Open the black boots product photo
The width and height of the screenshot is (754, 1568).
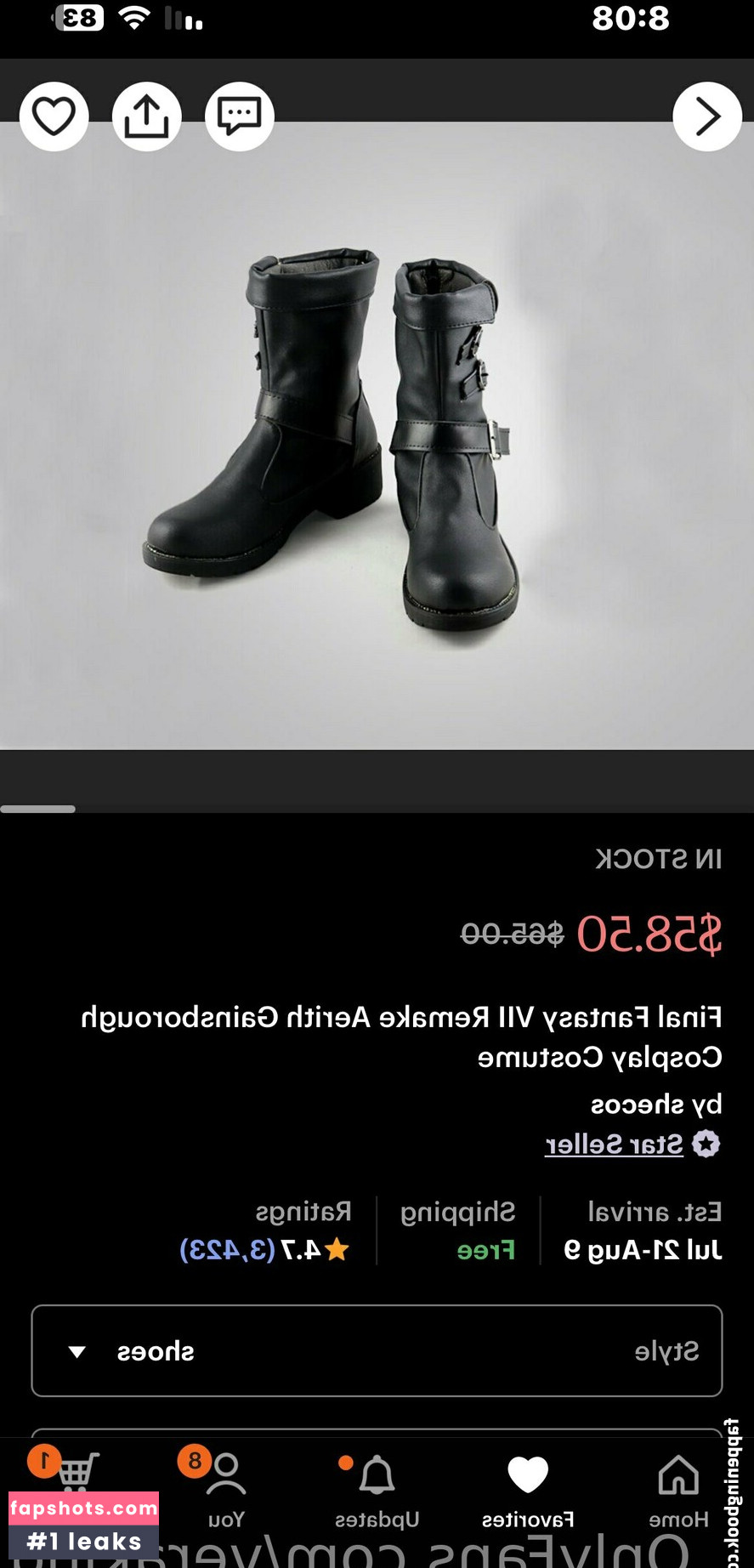coord(377,434)
